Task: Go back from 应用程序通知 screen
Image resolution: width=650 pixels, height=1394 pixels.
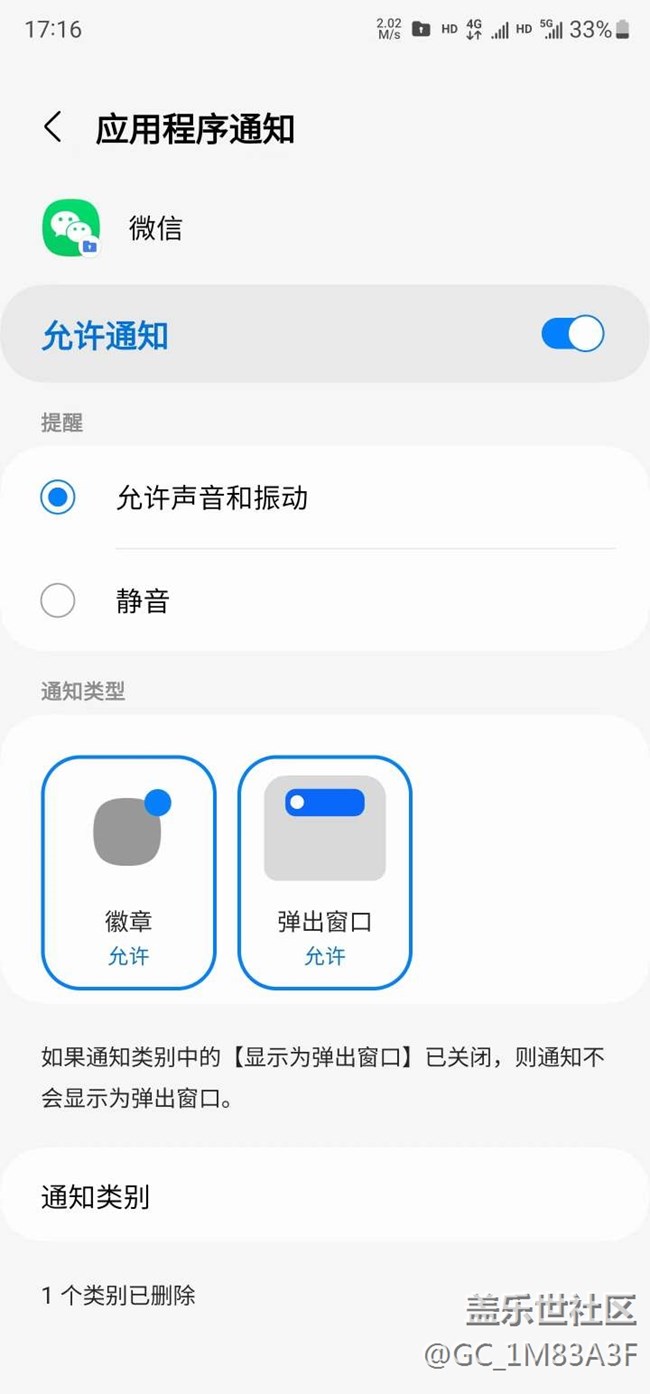Action: click(53, 128)
